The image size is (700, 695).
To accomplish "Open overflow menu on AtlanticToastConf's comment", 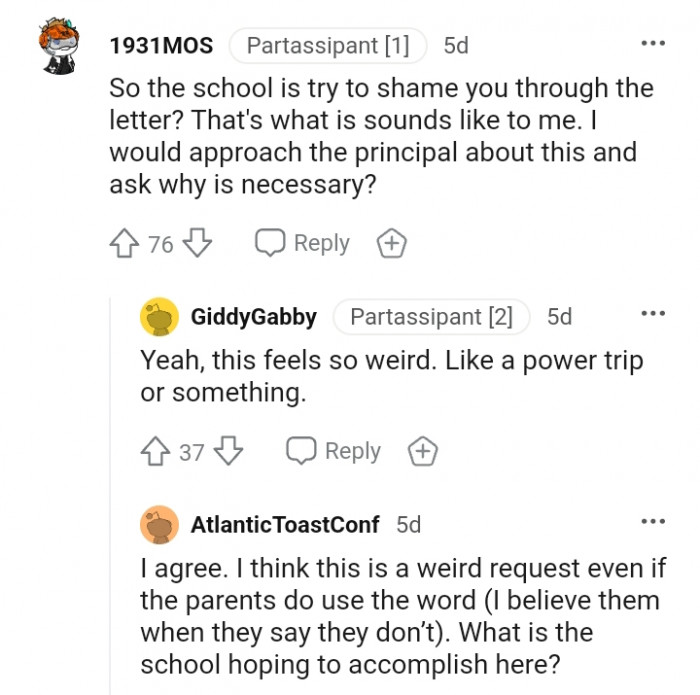I will coord(653,523).
